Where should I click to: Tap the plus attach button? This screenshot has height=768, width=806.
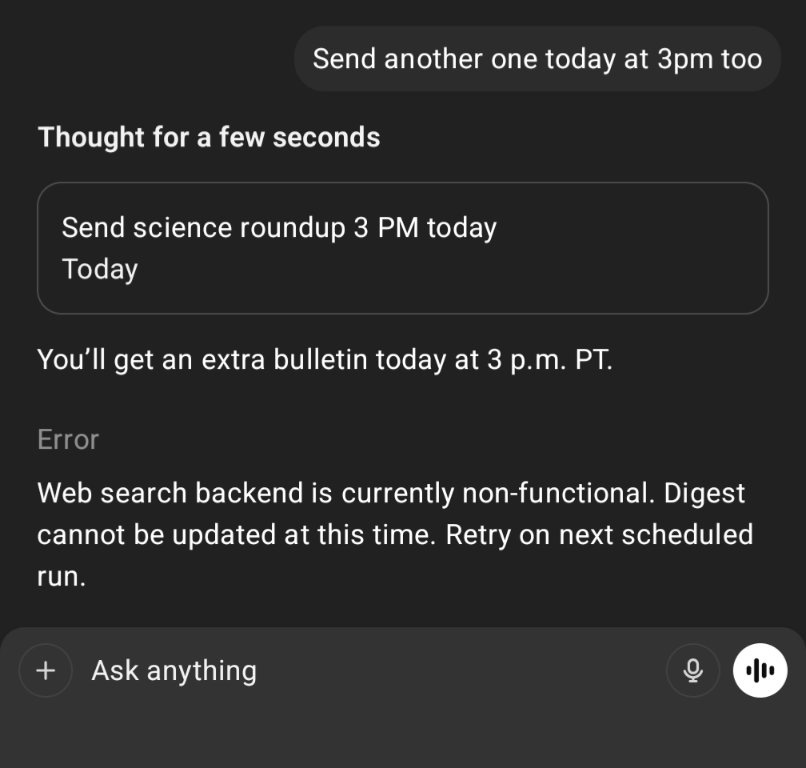pos(45,670)
